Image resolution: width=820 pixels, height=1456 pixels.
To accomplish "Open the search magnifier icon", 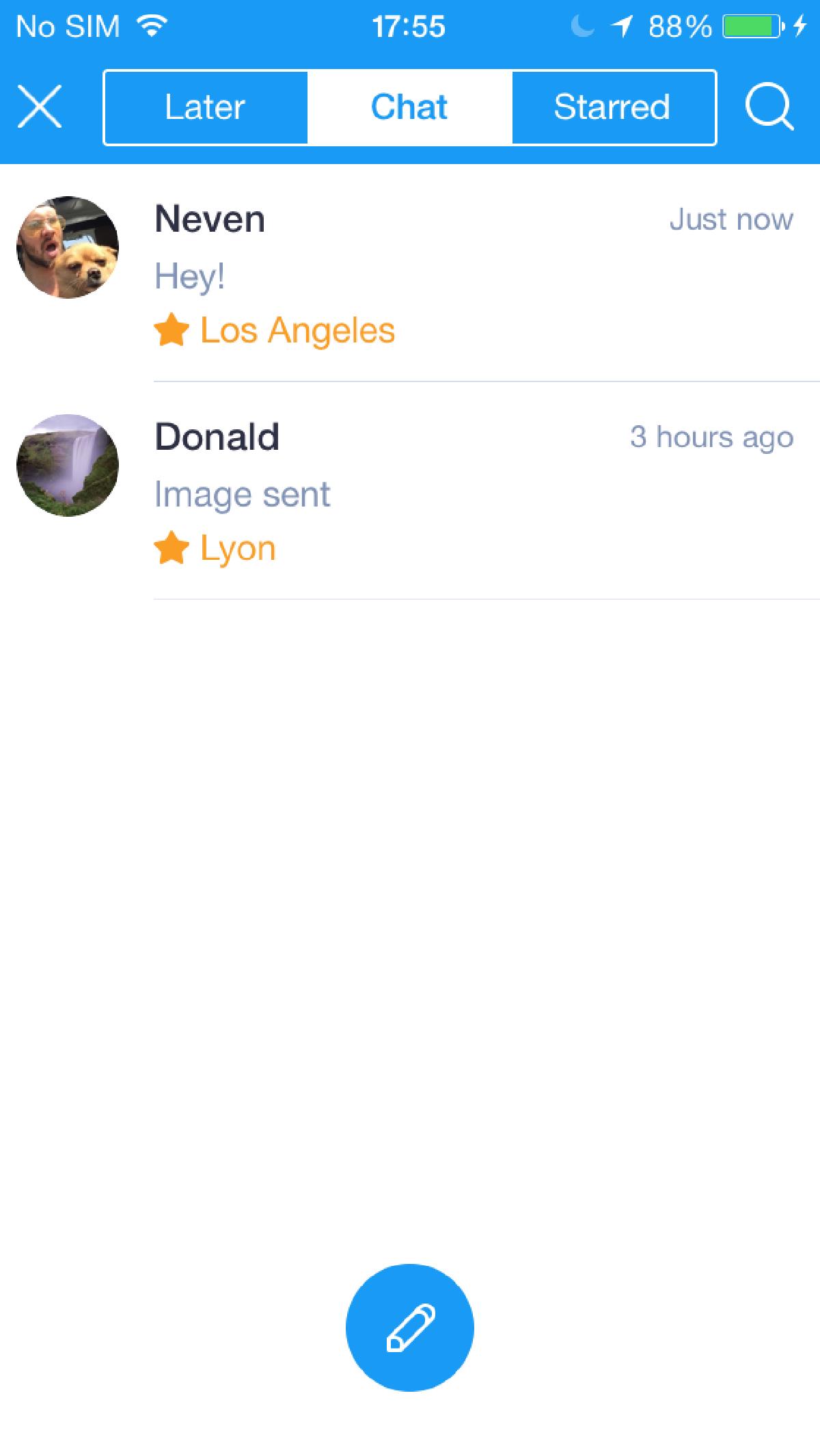I will pyautogui.click(x=769, y=107).
